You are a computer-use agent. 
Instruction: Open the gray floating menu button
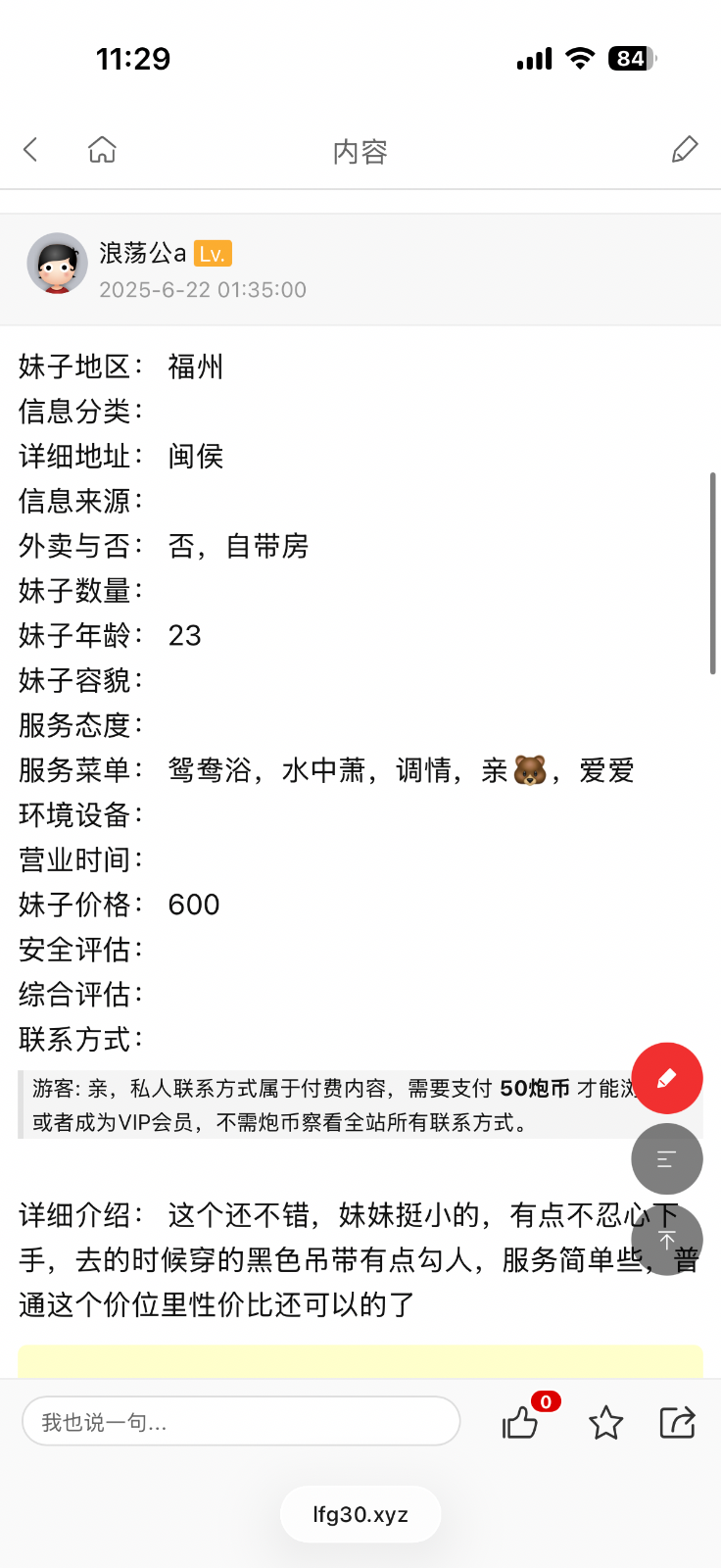pyautogui.click(x=666, y=1159)
